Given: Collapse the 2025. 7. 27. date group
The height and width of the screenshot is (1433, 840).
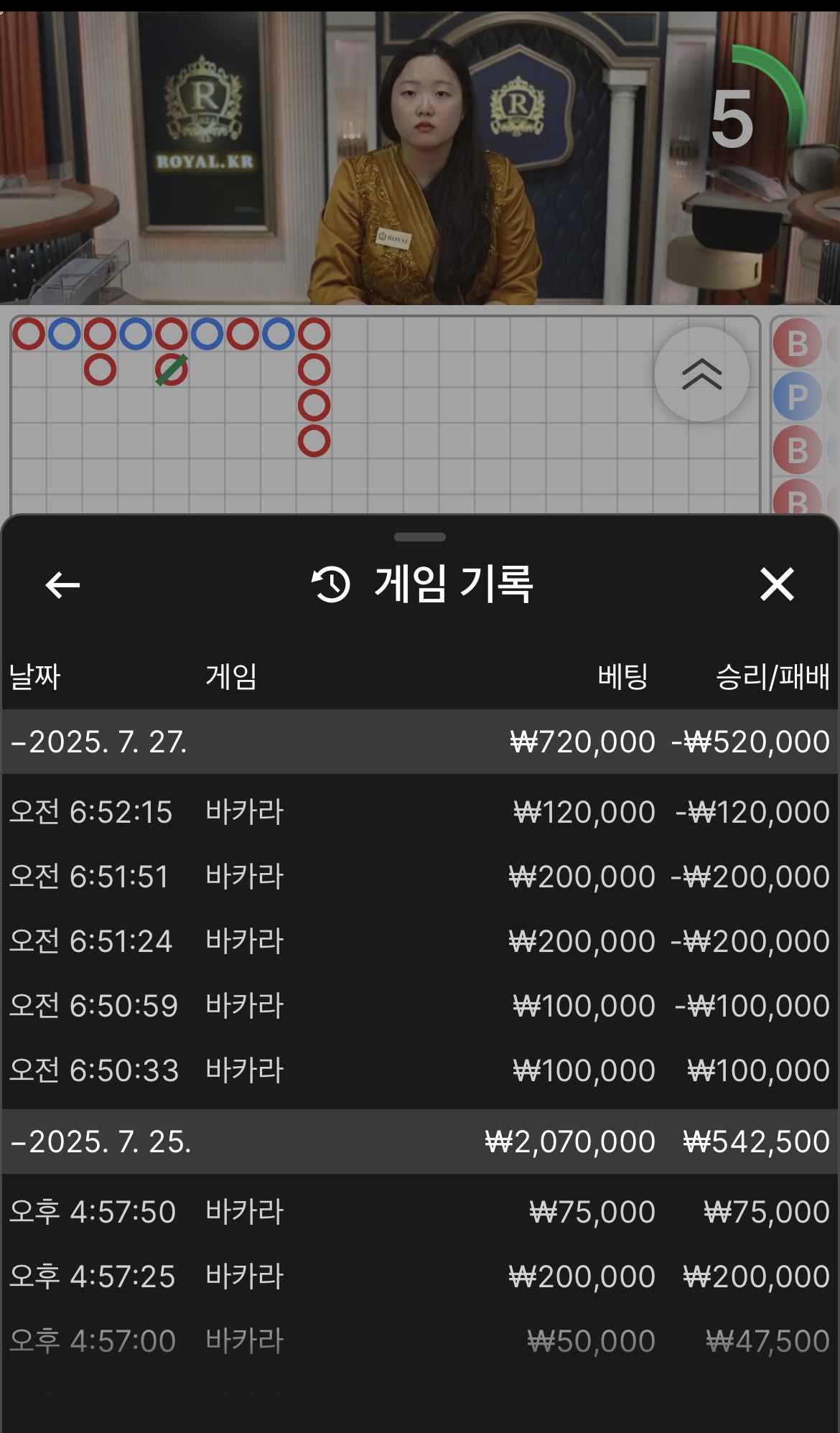Looking at the screenshot, I should (101, 742).
